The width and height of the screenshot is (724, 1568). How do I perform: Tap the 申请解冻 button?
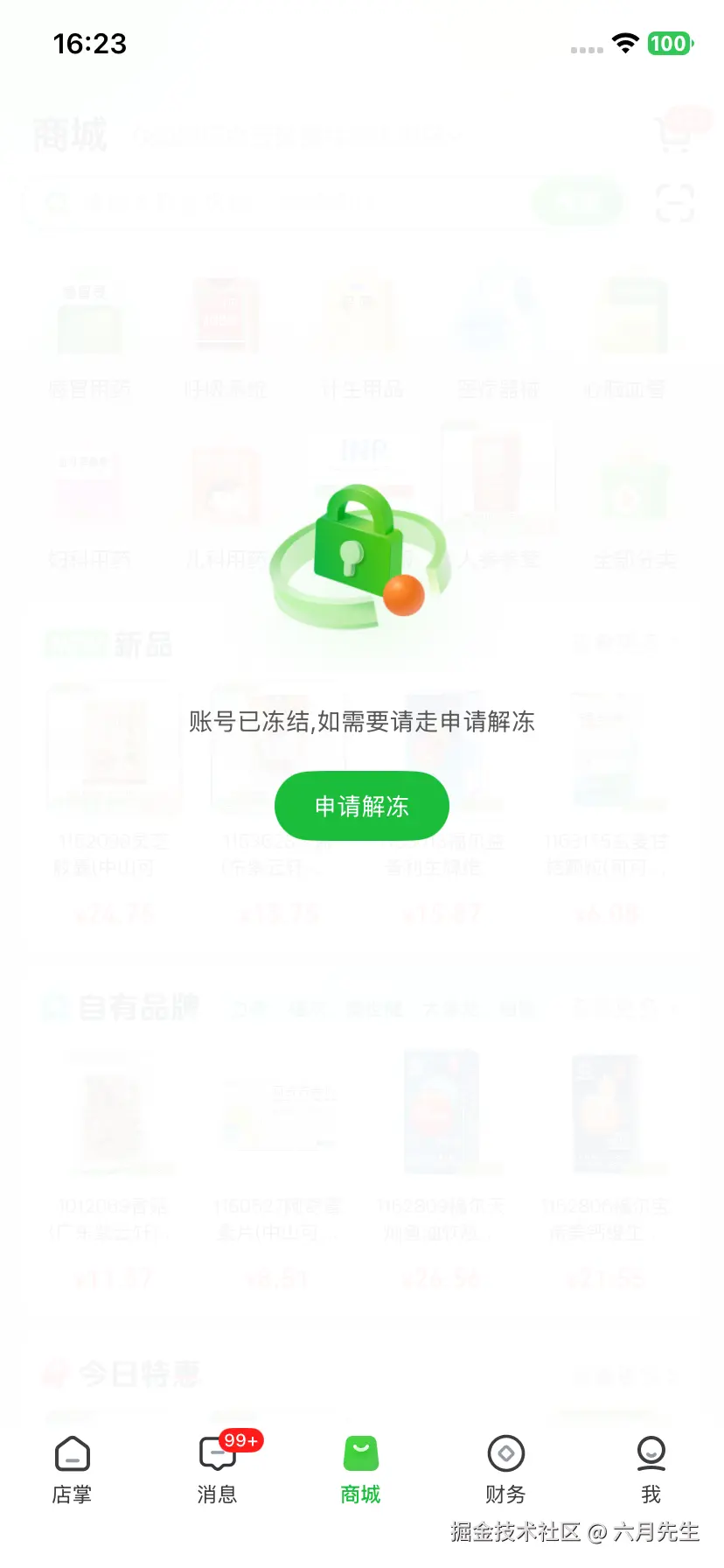(x=361, y=806)
